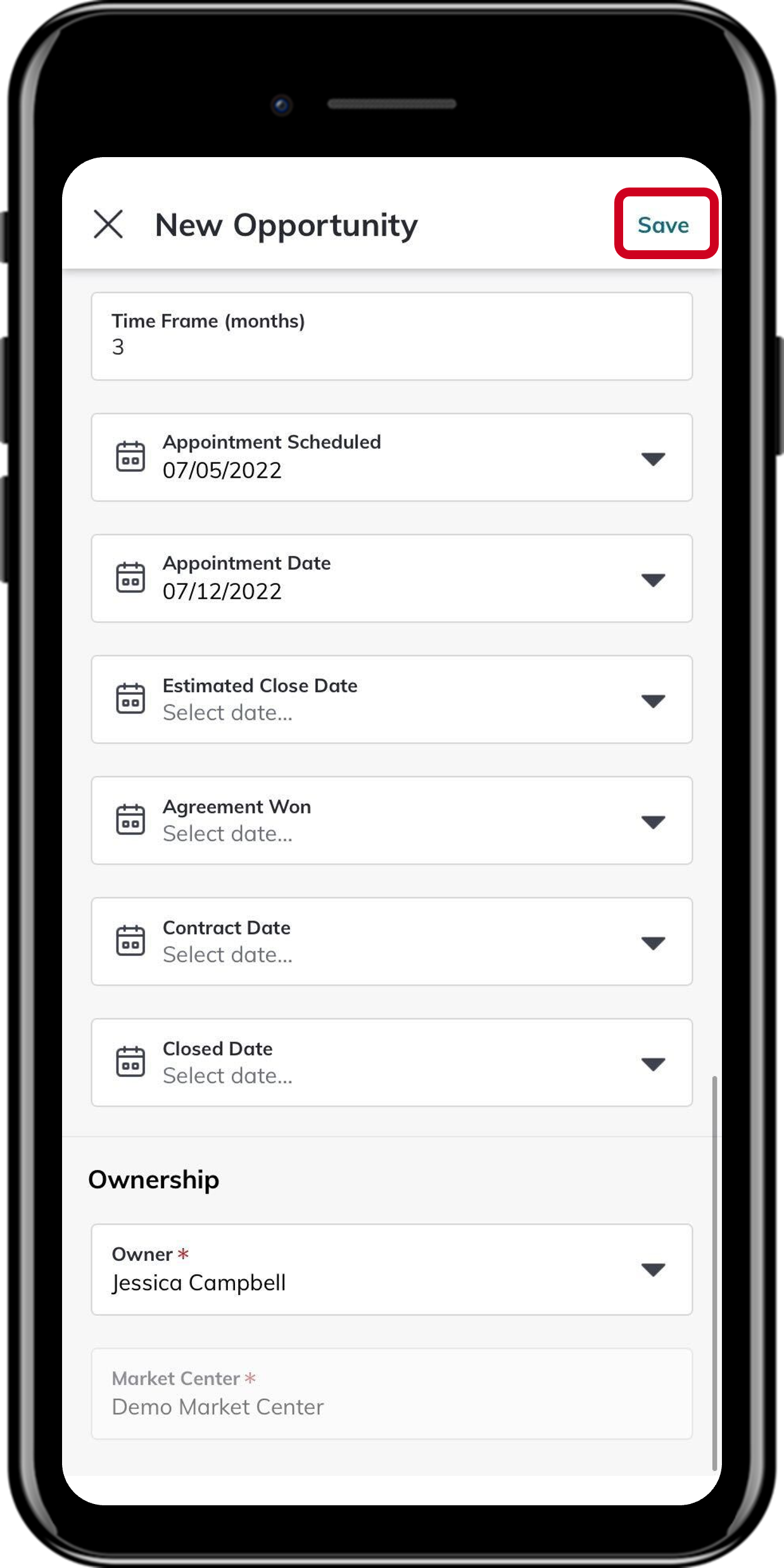This screenshot has height=1568, width=784.
Task: Close the New Opportunity form
Action: pos(108,224)
